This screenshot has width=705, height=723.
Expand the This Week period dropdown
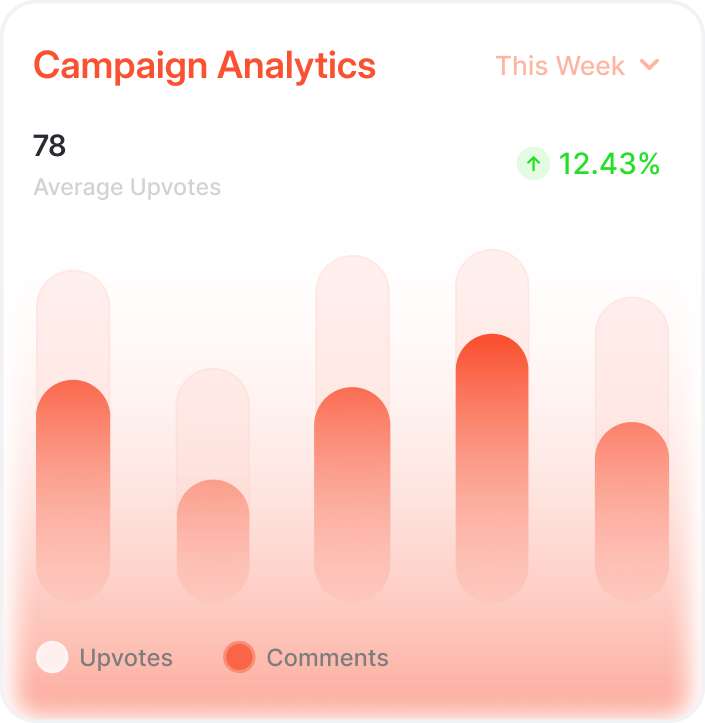578,66
